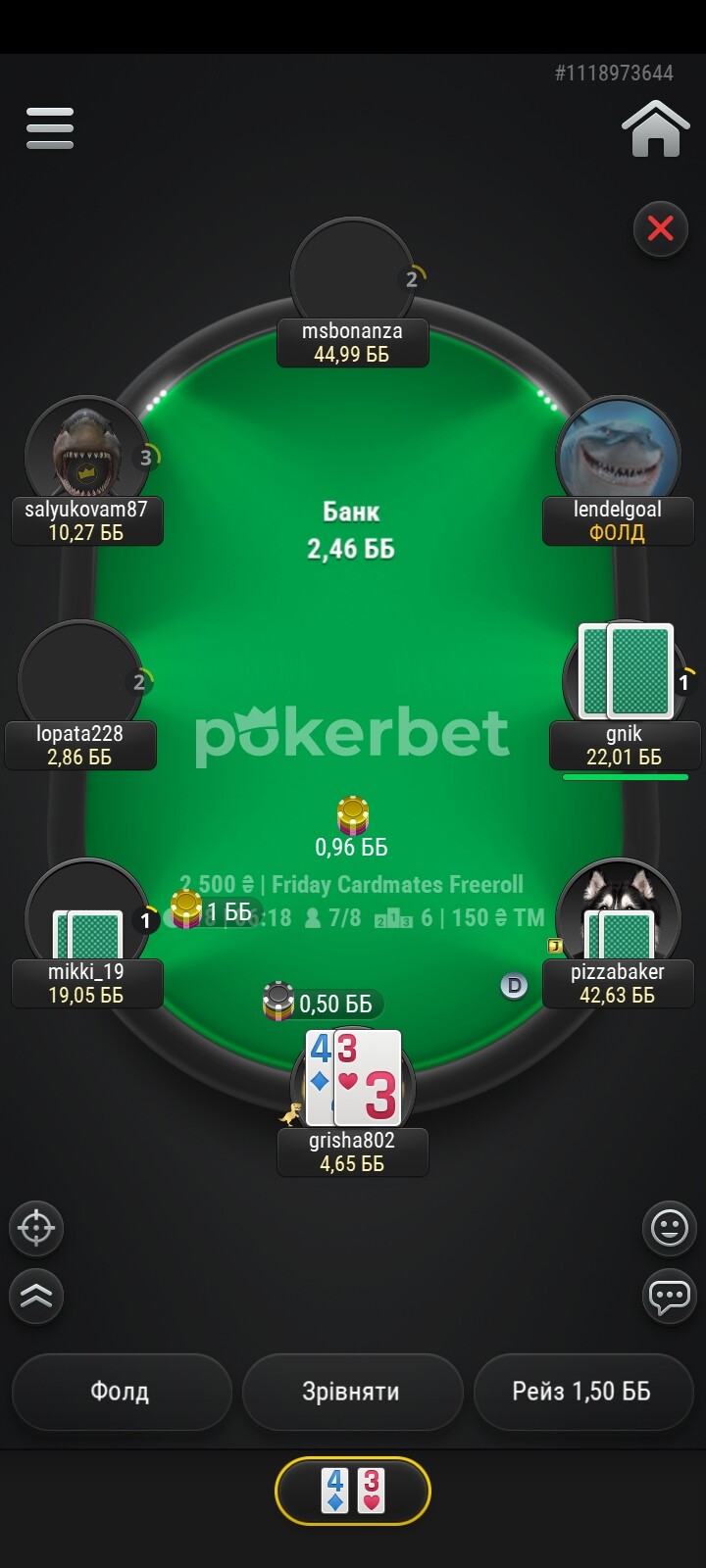Viewport: 706px width, 1568px height.
Task: Tap the crosshair target icon
Action: [x=36, y=1227]
